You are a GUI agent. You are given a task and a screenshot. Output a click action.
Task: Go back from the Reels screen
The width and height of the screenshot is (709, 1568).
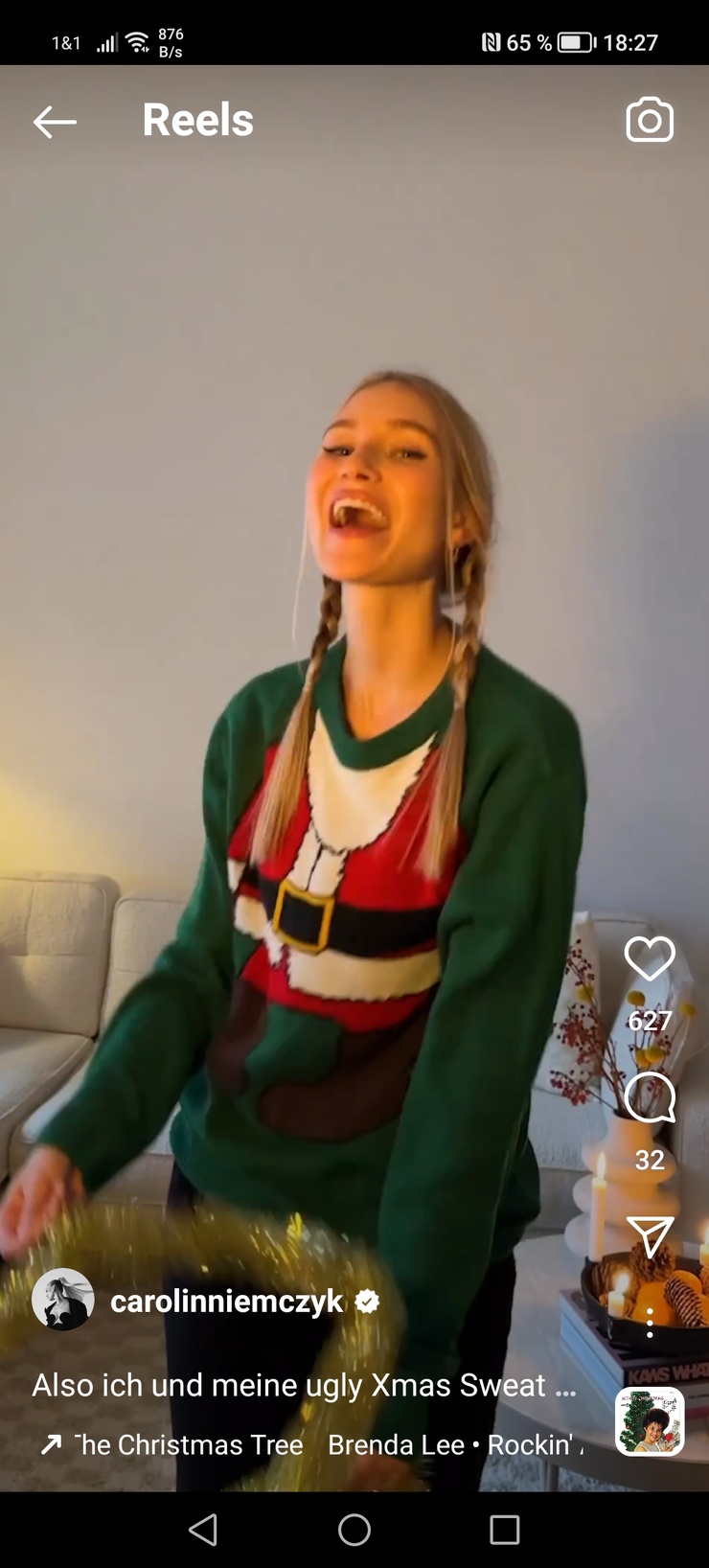tap(55, 122)
